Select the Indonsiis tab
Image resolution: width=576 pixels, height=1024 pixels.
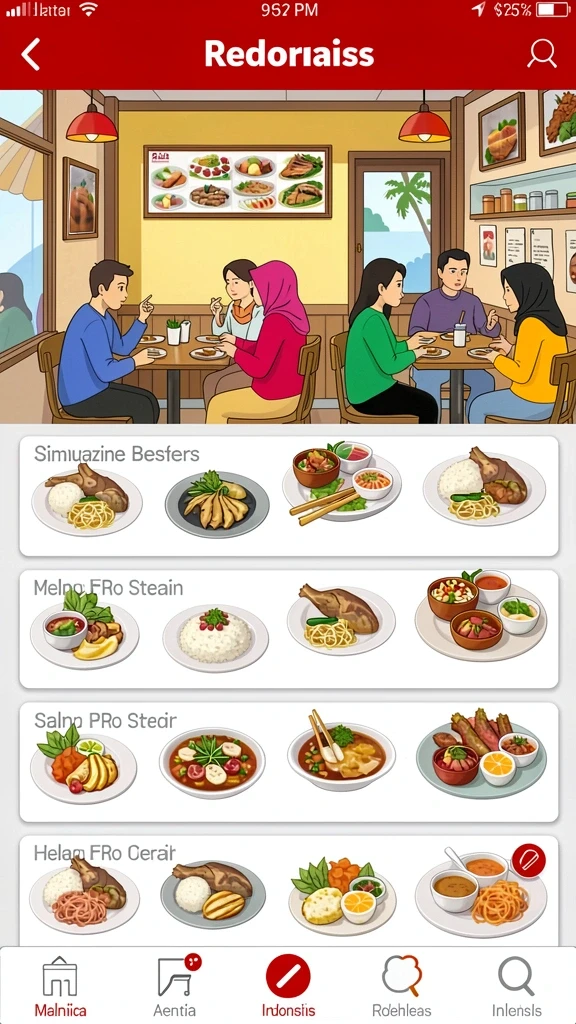[x=288, y=987]
